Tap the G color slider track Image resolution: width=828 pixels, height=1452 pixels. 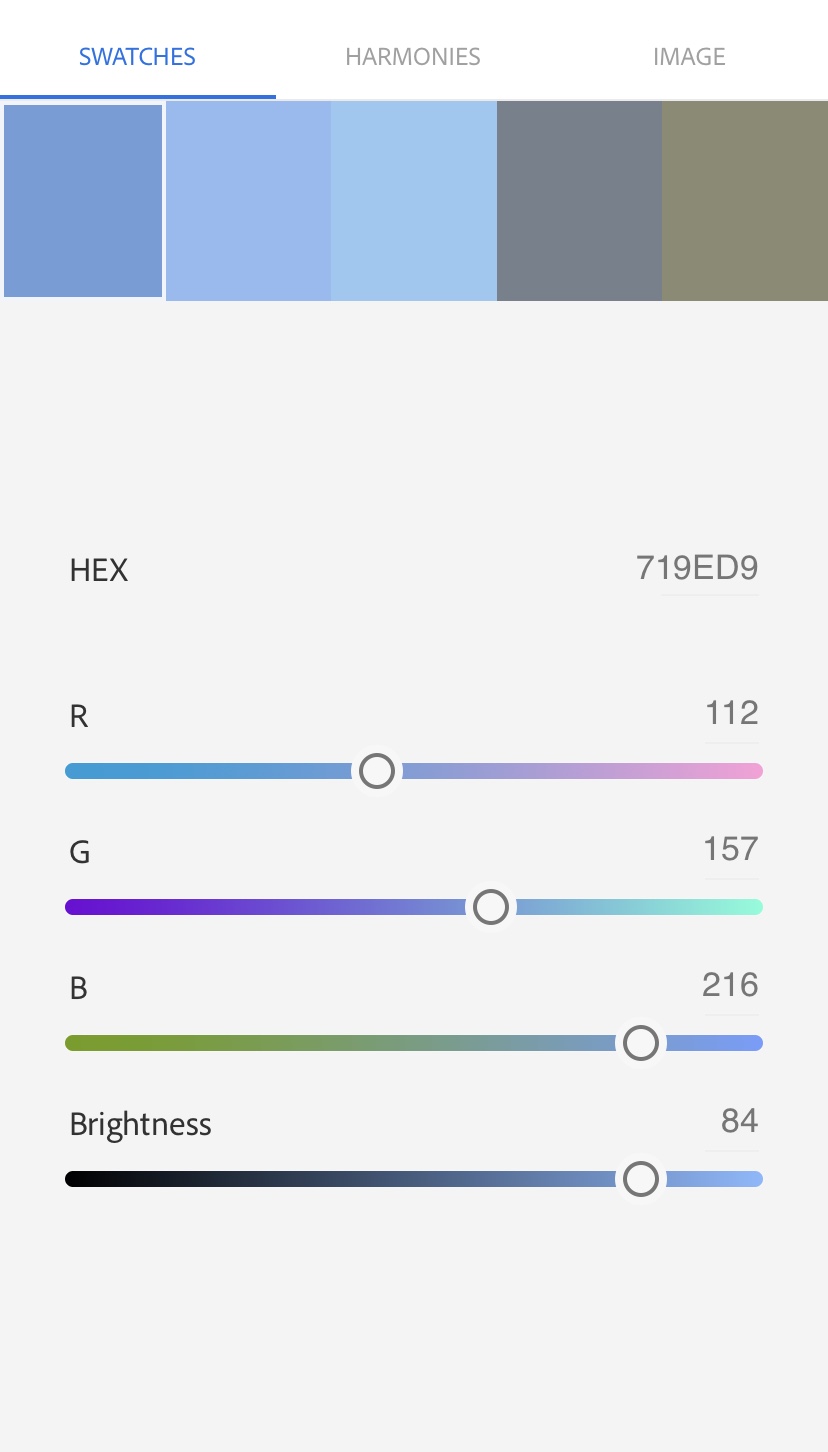click(x=414, y=907)
